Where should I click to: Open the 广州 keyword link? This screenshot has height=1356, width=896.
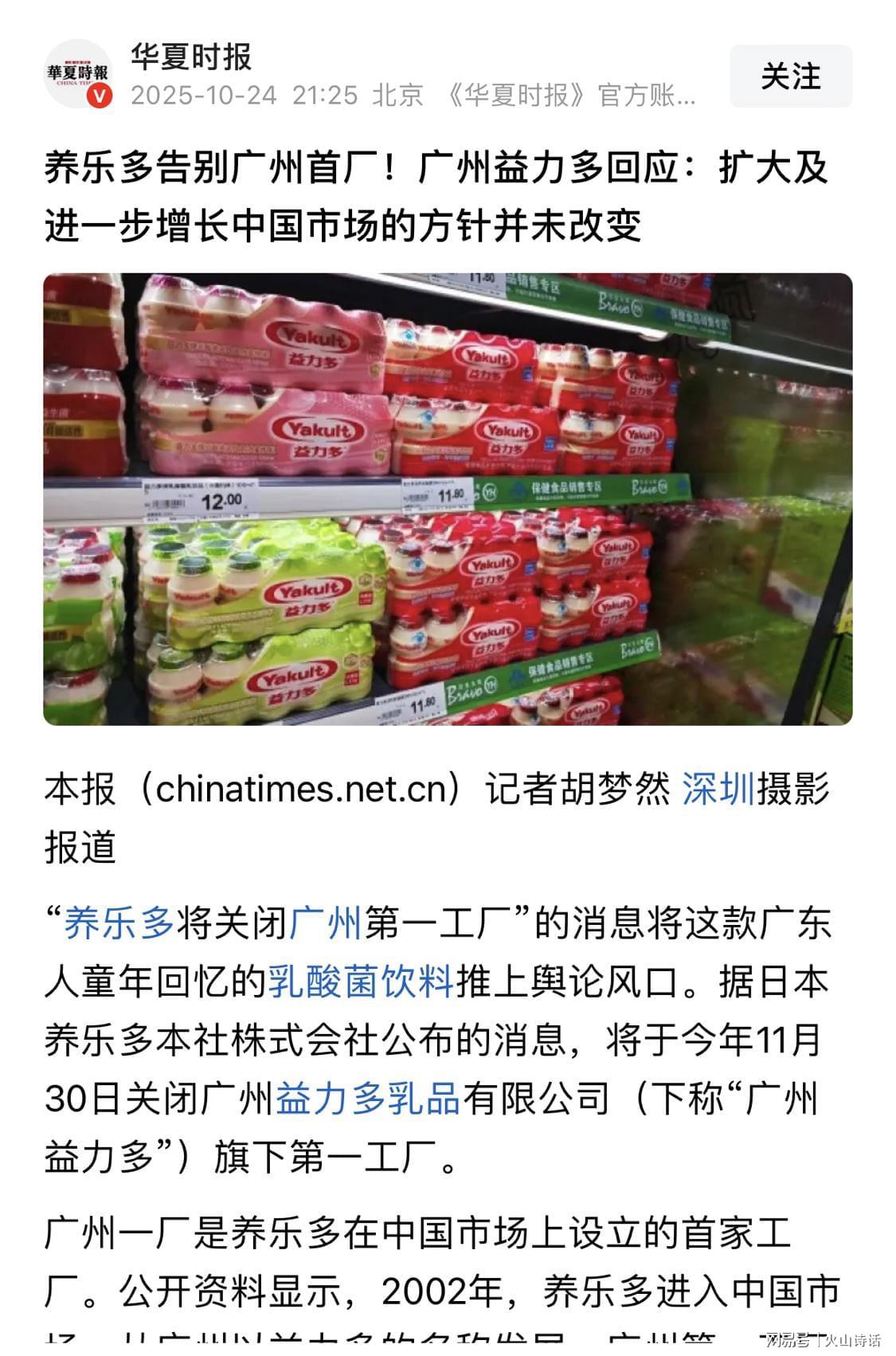(x=326, y=924)
